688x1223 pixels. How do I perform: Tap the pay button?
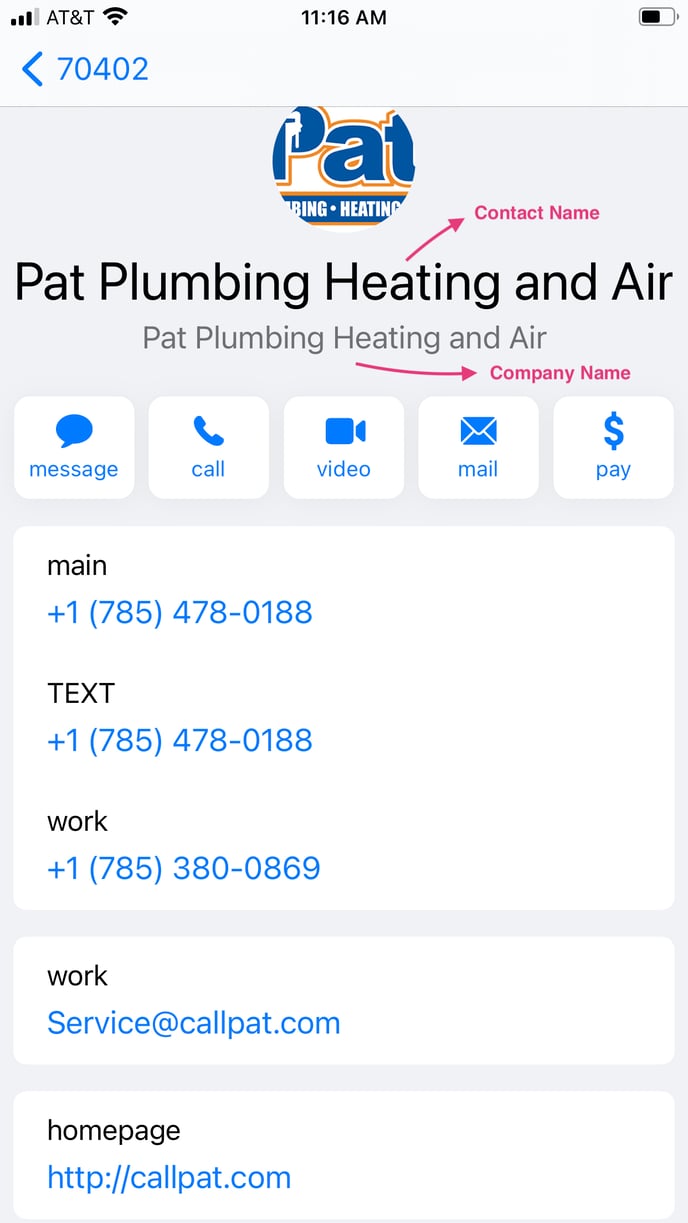click(613, 447)
